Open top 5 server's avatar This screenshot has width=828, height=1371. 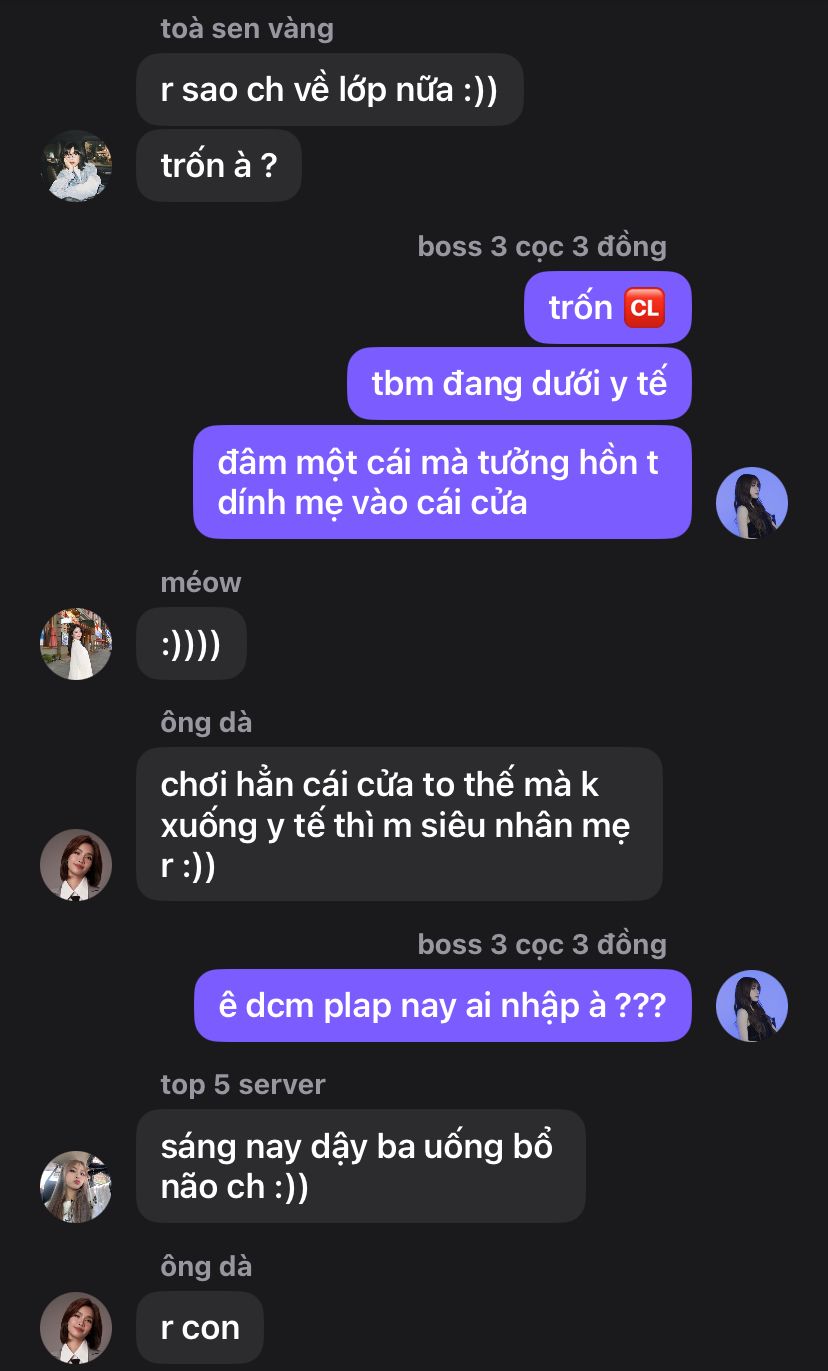76,1186
